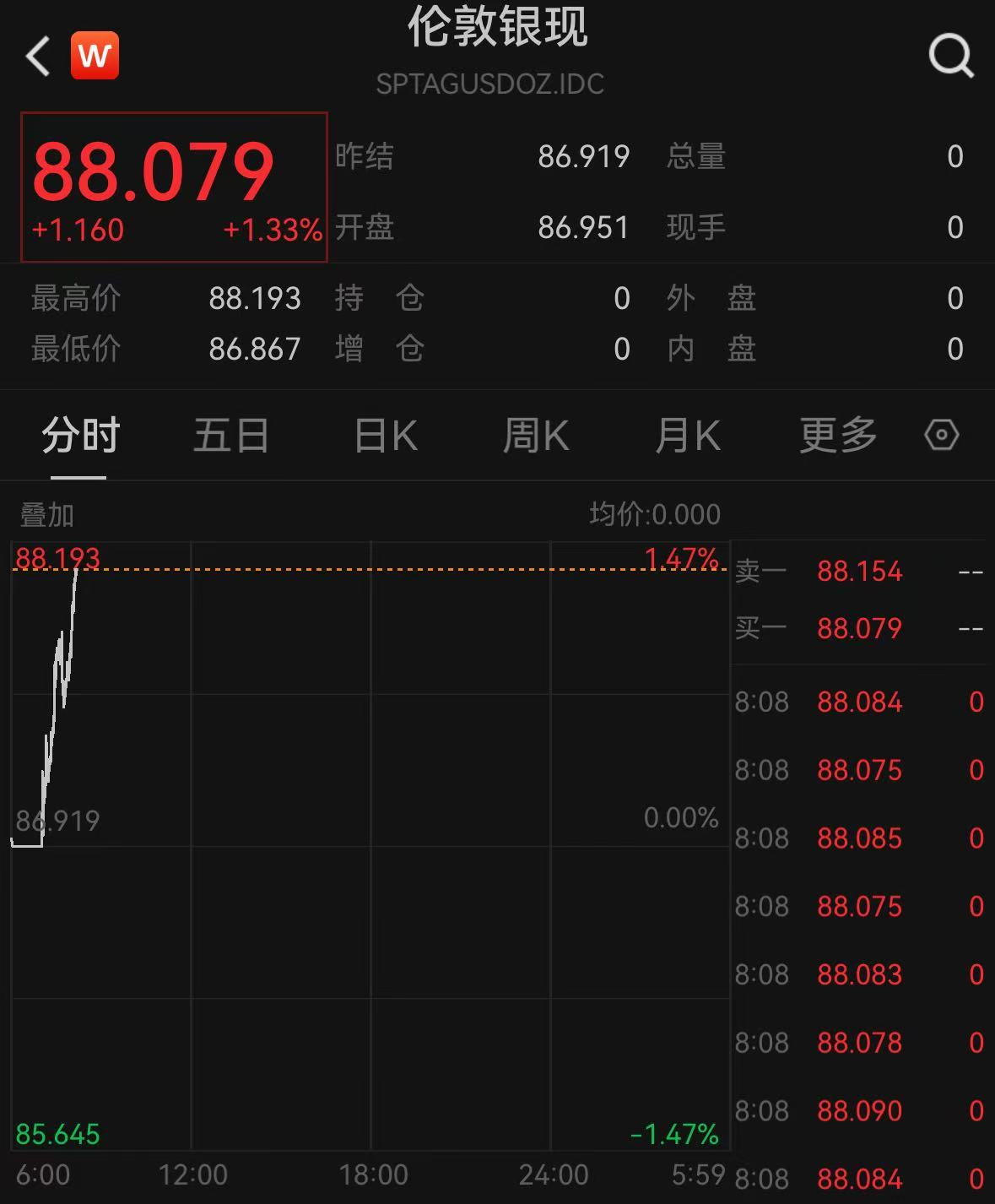This screenshot has height=1204, width=995.
Task: Select the 周K chart tab
Action: [x=535, y=436]
